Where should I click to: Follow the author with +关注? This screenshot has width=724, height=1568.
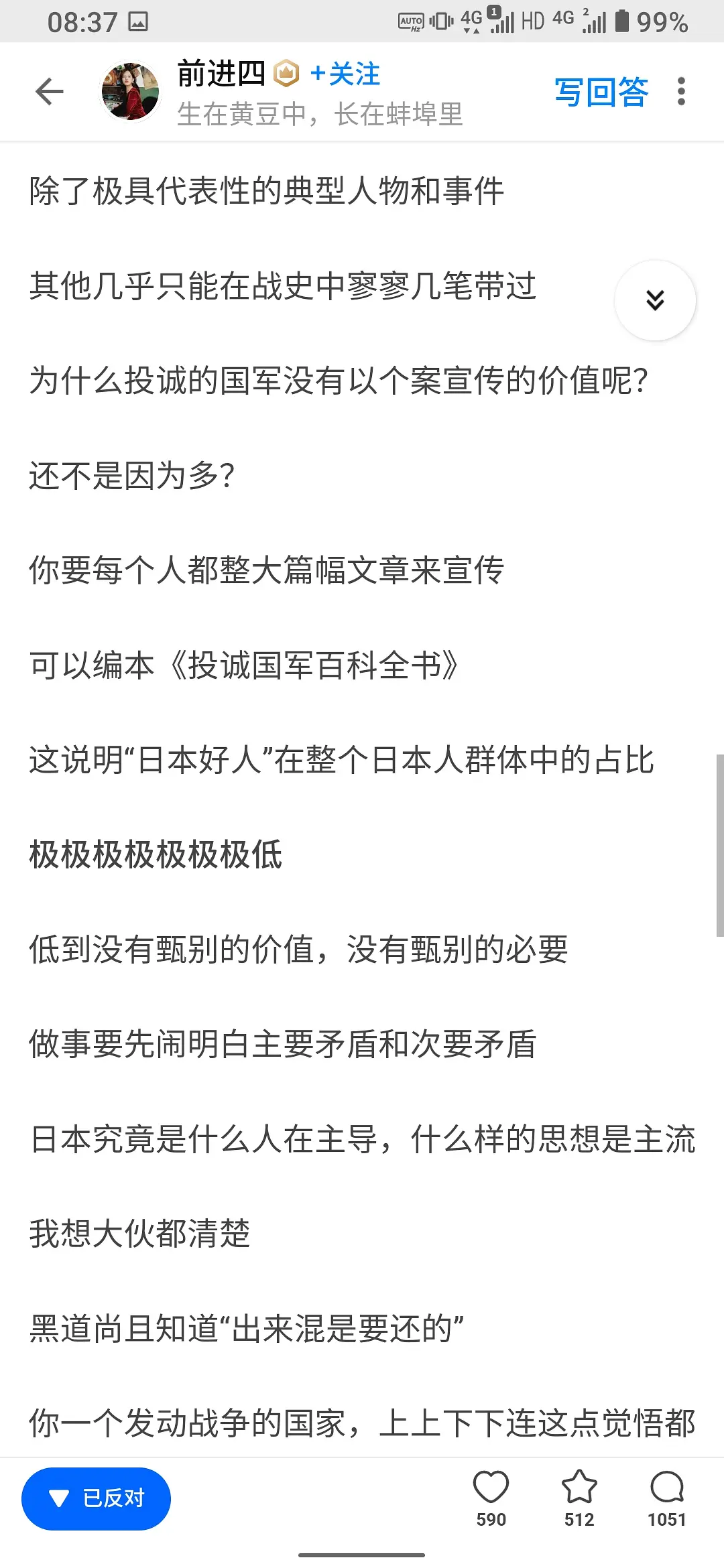pos(345,74)
